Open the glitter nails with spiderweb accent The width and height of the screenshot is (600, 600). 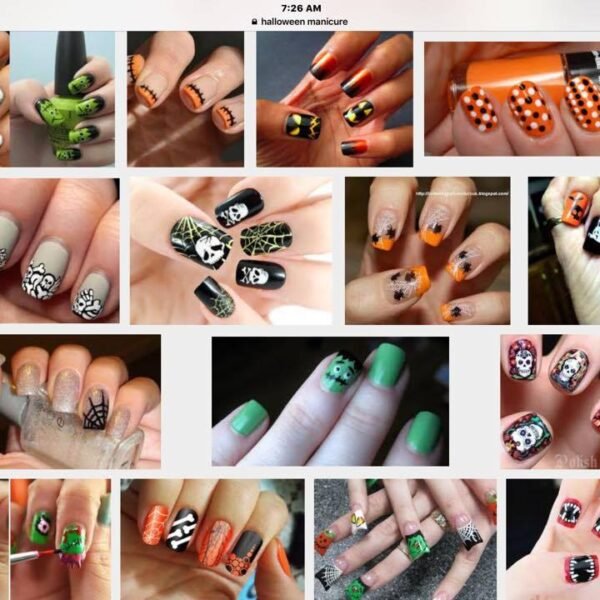coord(80,402)
